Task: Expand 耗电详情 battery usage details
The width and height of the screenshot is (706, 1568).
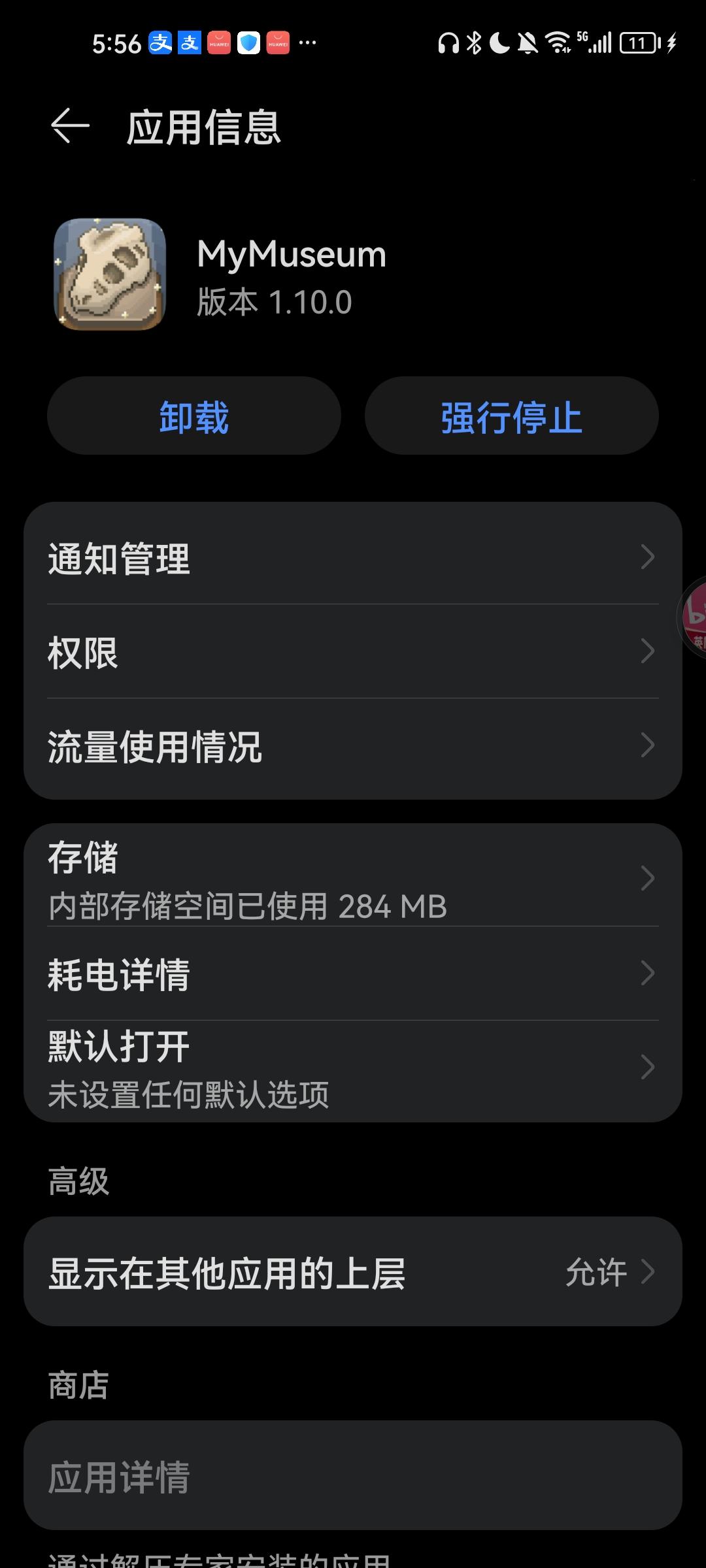Action: pos(353,975)
